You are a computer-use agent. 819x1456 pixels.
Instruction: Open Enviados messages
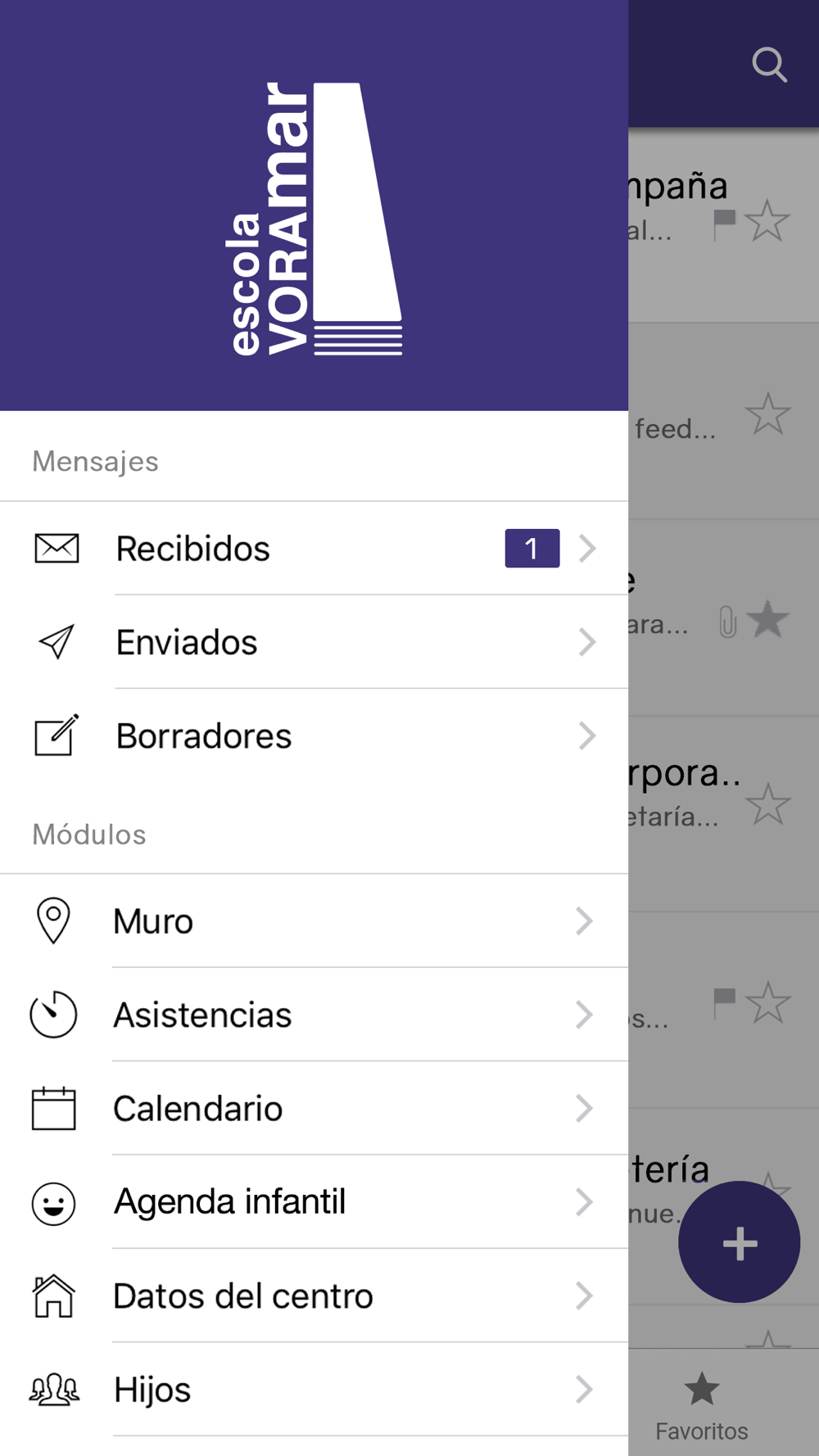coord(314,642)
